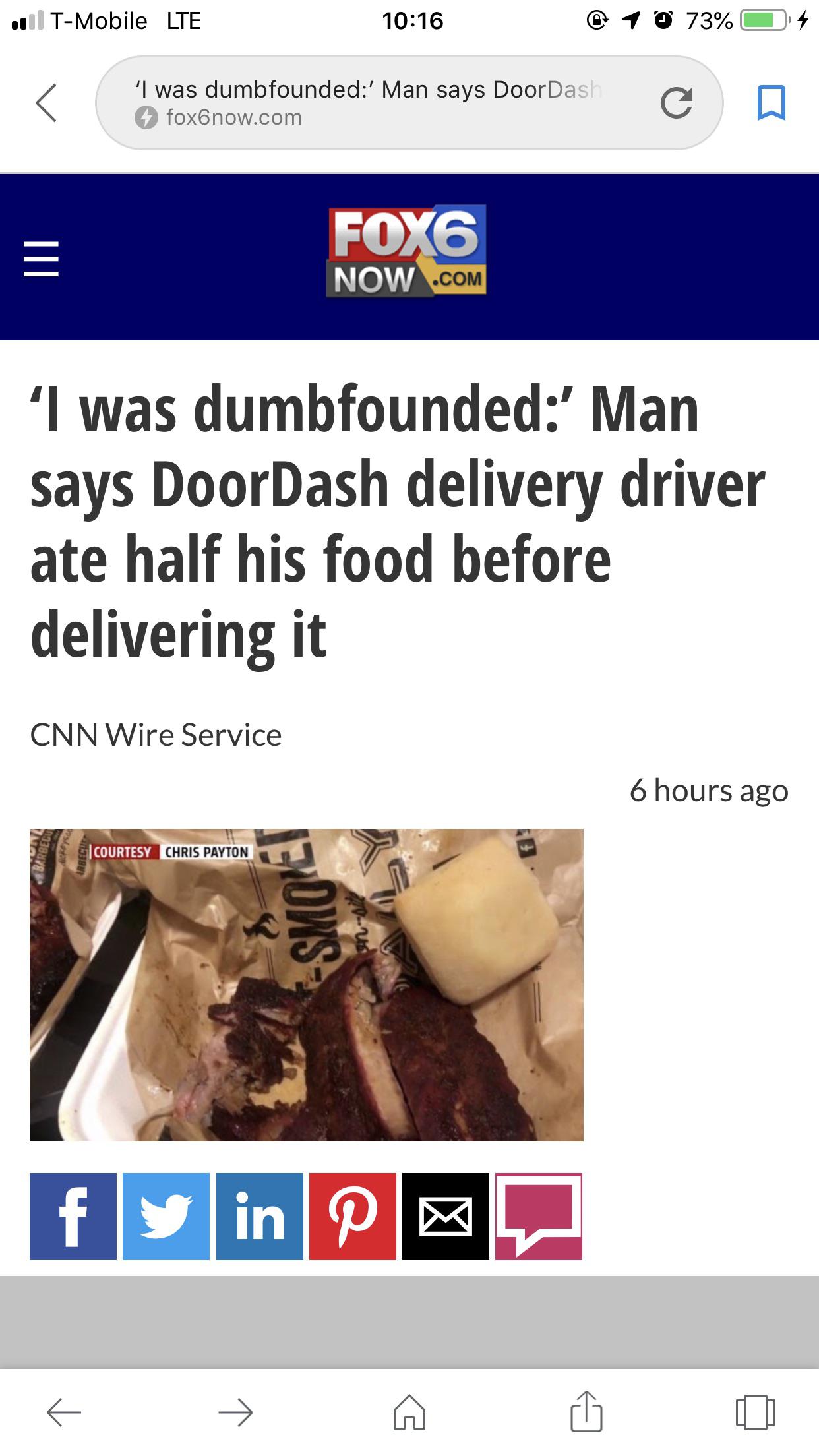Go back using the top-left chevron
Viewport: 819px width, 1456px height.
[x=46, y=103]
